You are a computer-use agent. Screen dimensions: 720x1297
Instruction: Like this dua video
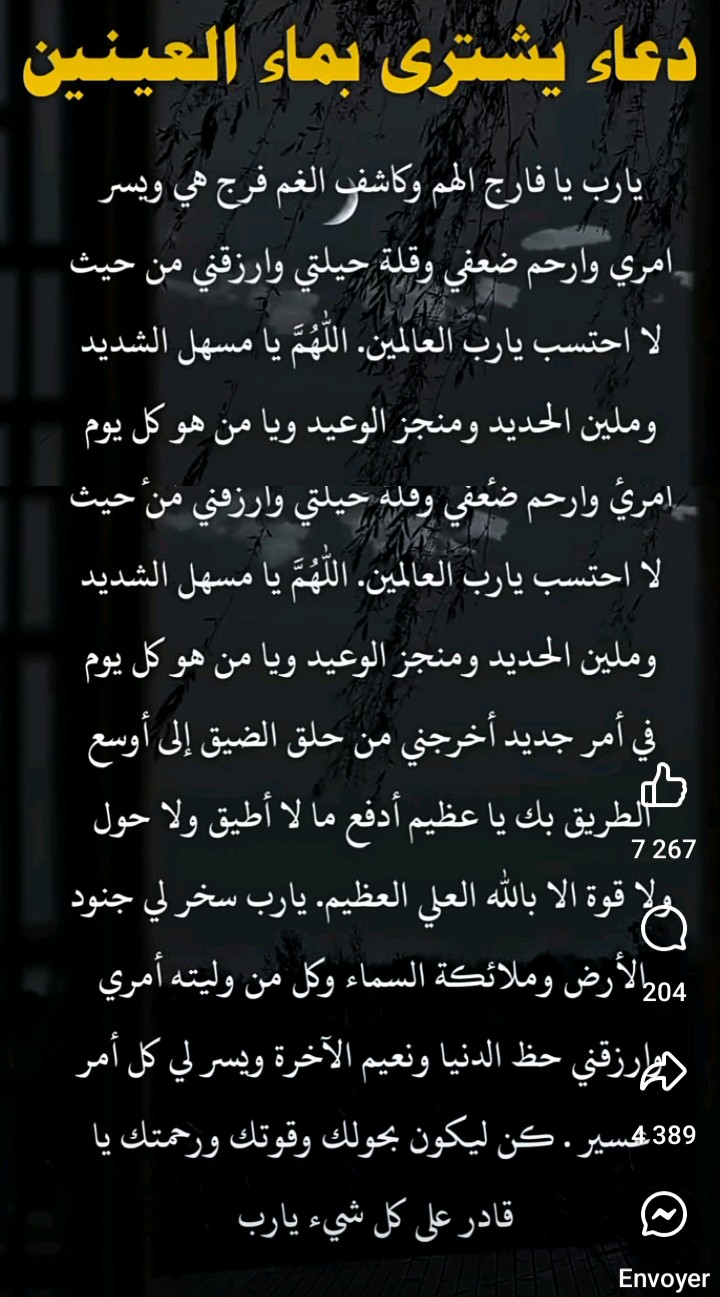663,785
